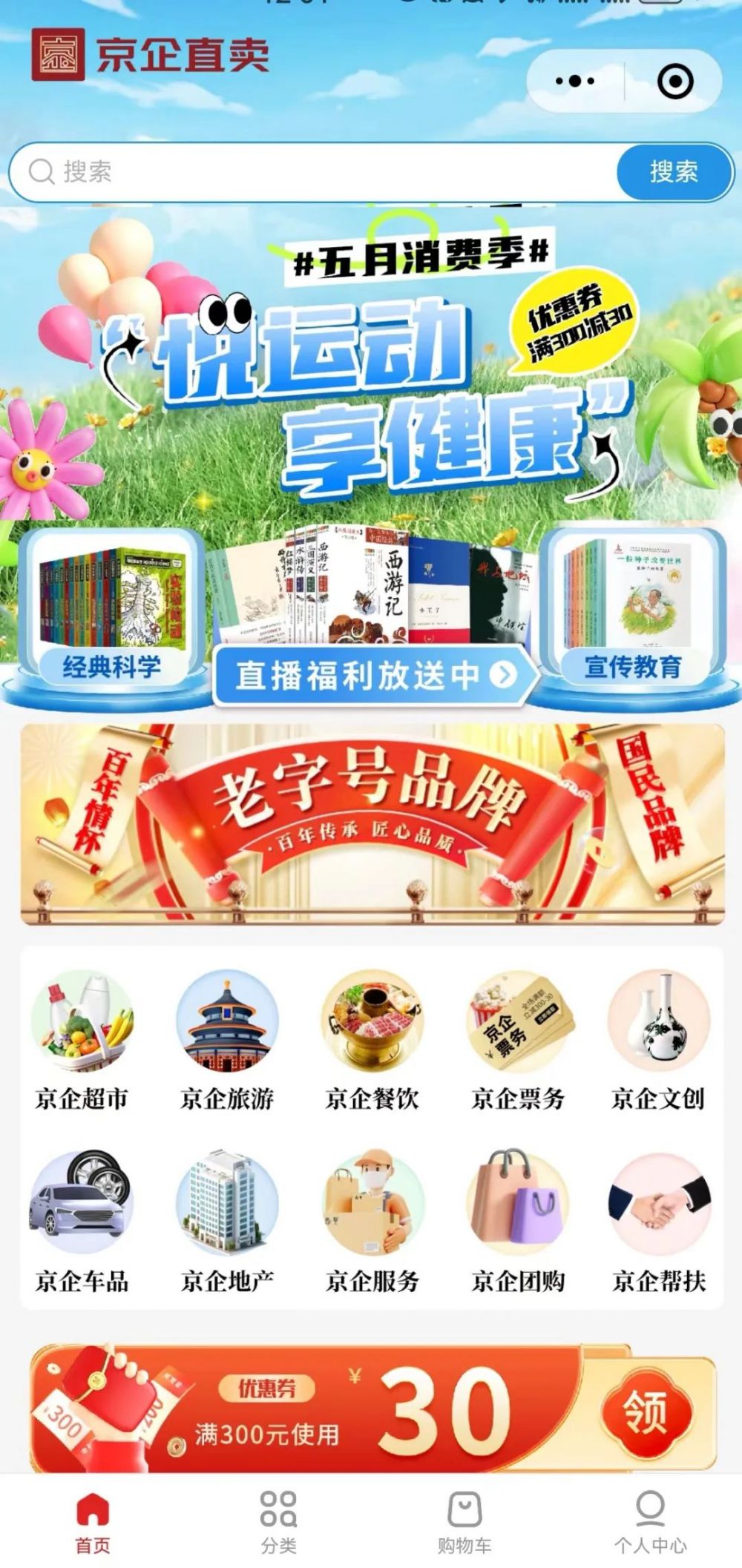Tap the blue 搜索 button
This screenshot has height=1568, width=742.
pyautogui.click(x=674, y=172)
